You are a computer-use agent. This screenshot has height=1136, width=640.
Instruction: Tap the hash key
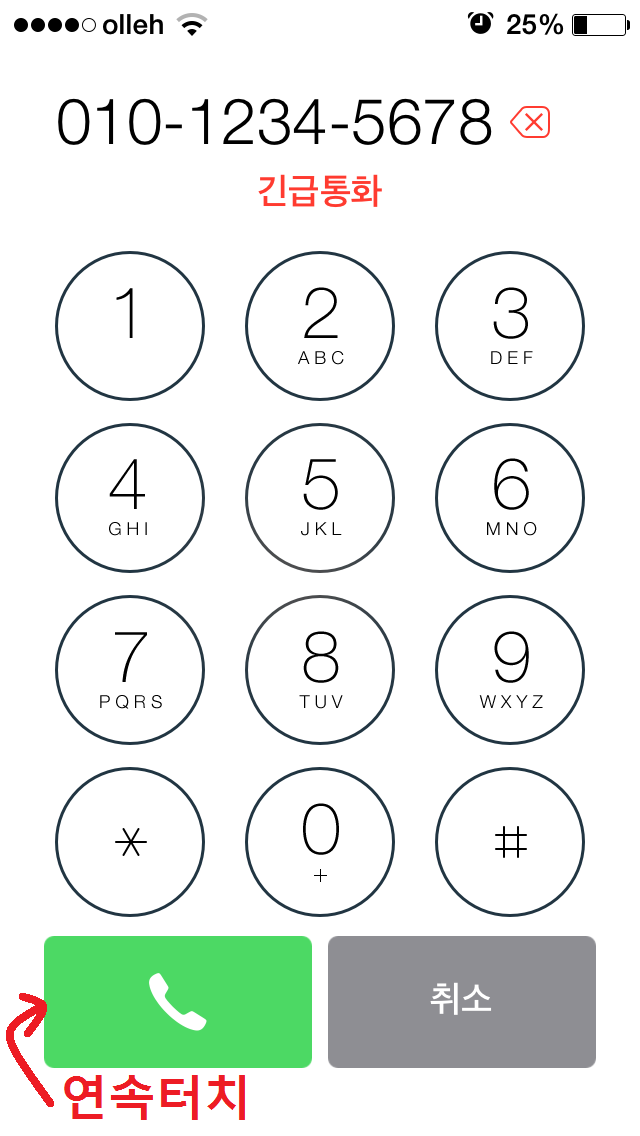[x=510, y=843]
